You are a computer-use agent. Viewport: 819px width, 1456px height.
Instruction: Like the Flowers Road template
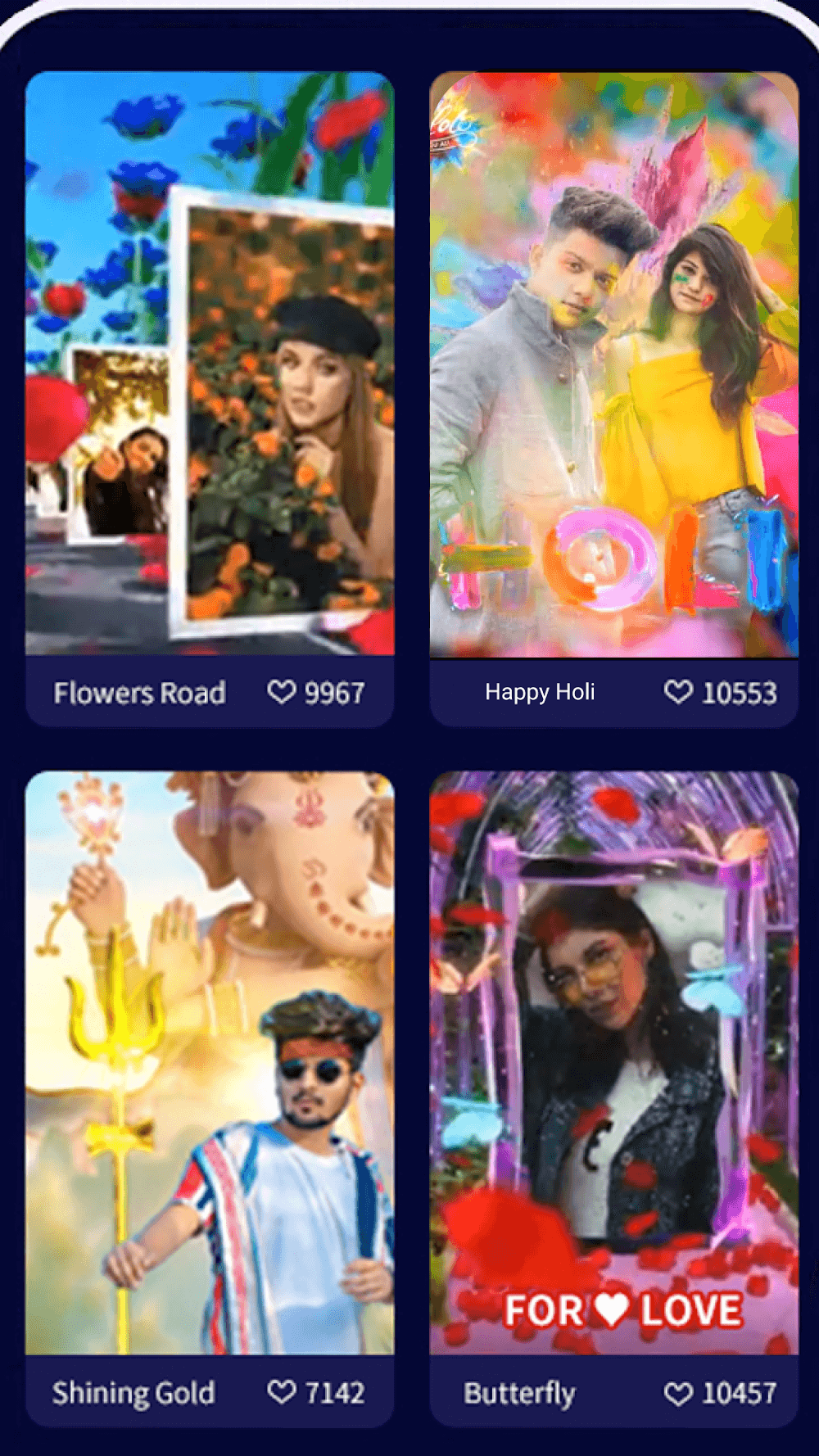tap(282, 693)
